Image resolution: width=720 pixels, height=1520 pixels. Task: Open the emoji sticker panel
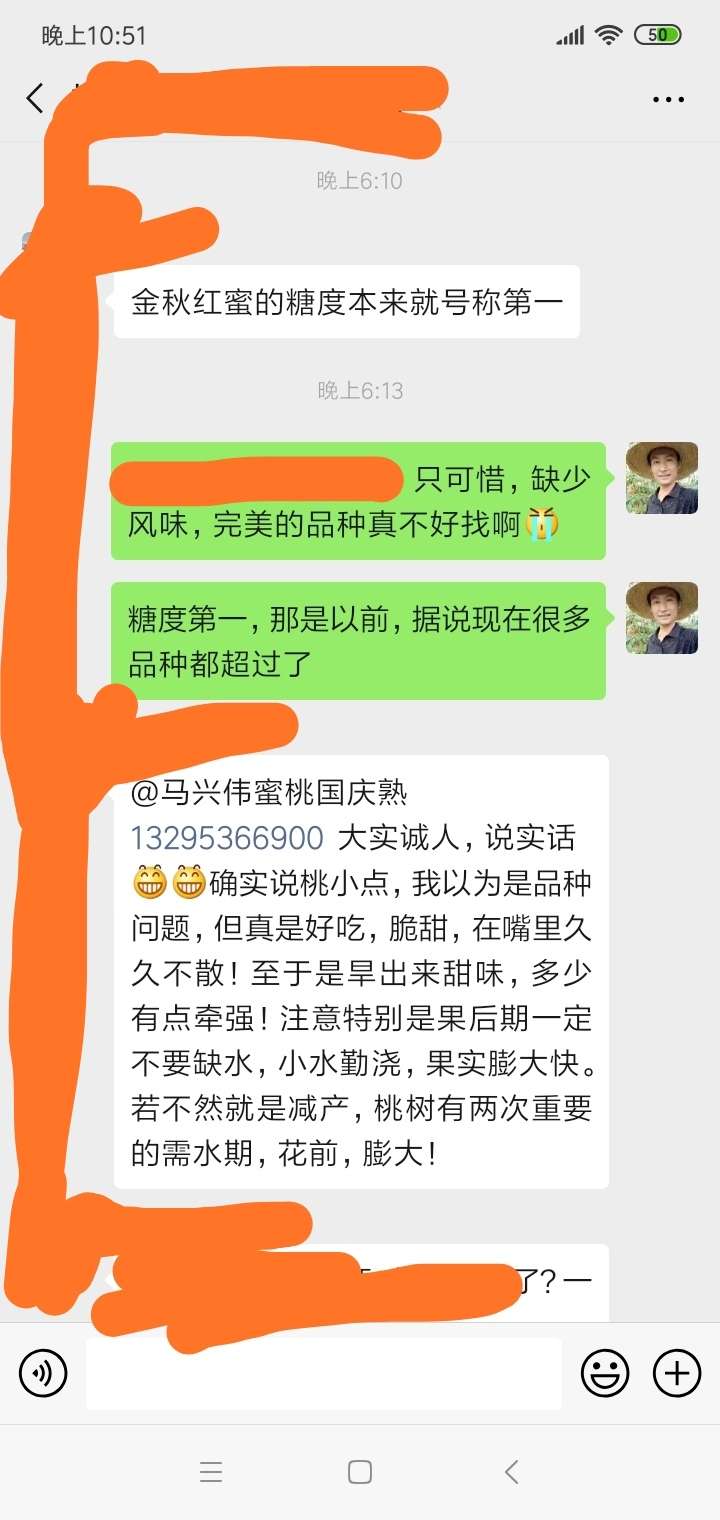point(605,1373)
